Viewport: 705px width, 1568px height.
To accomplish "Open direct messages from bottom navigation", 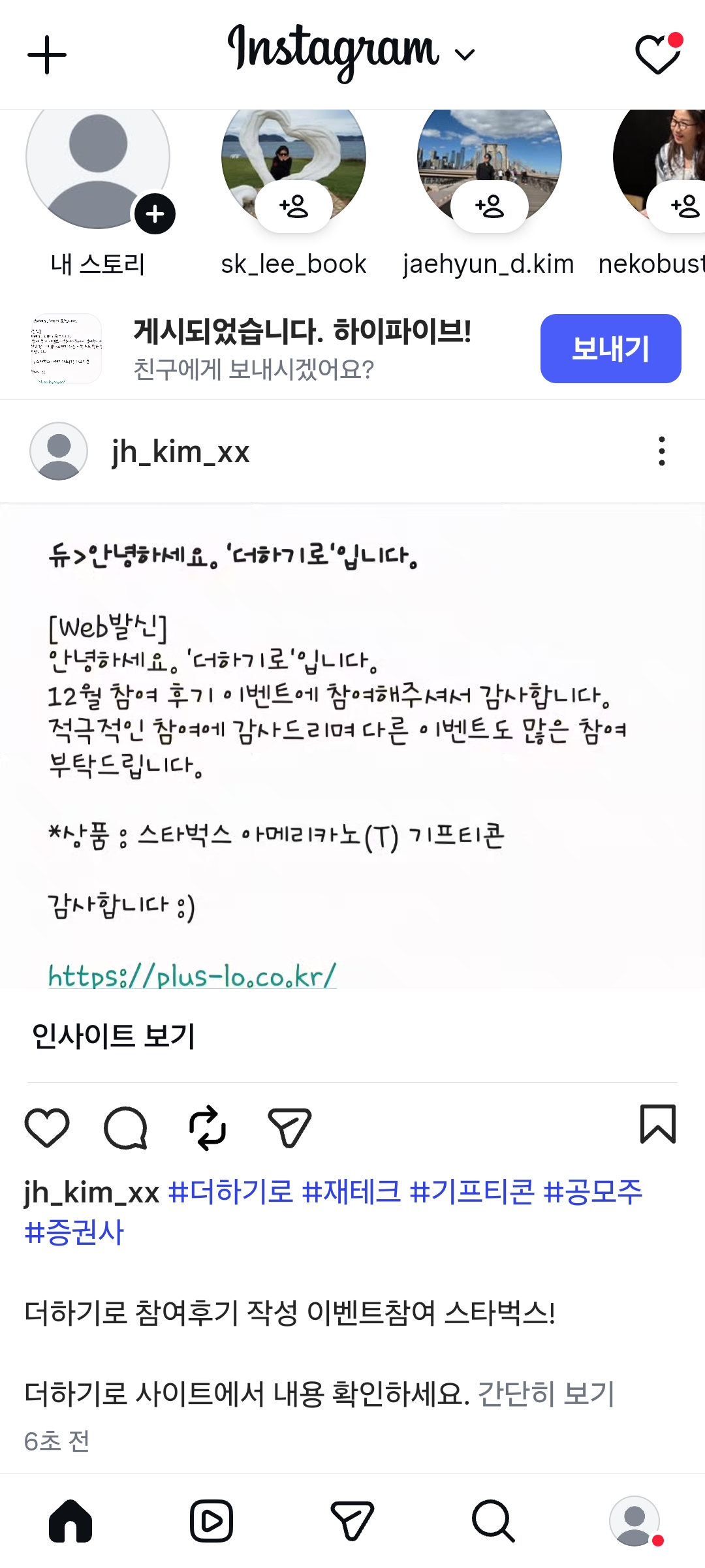I will pos(352,1521).
